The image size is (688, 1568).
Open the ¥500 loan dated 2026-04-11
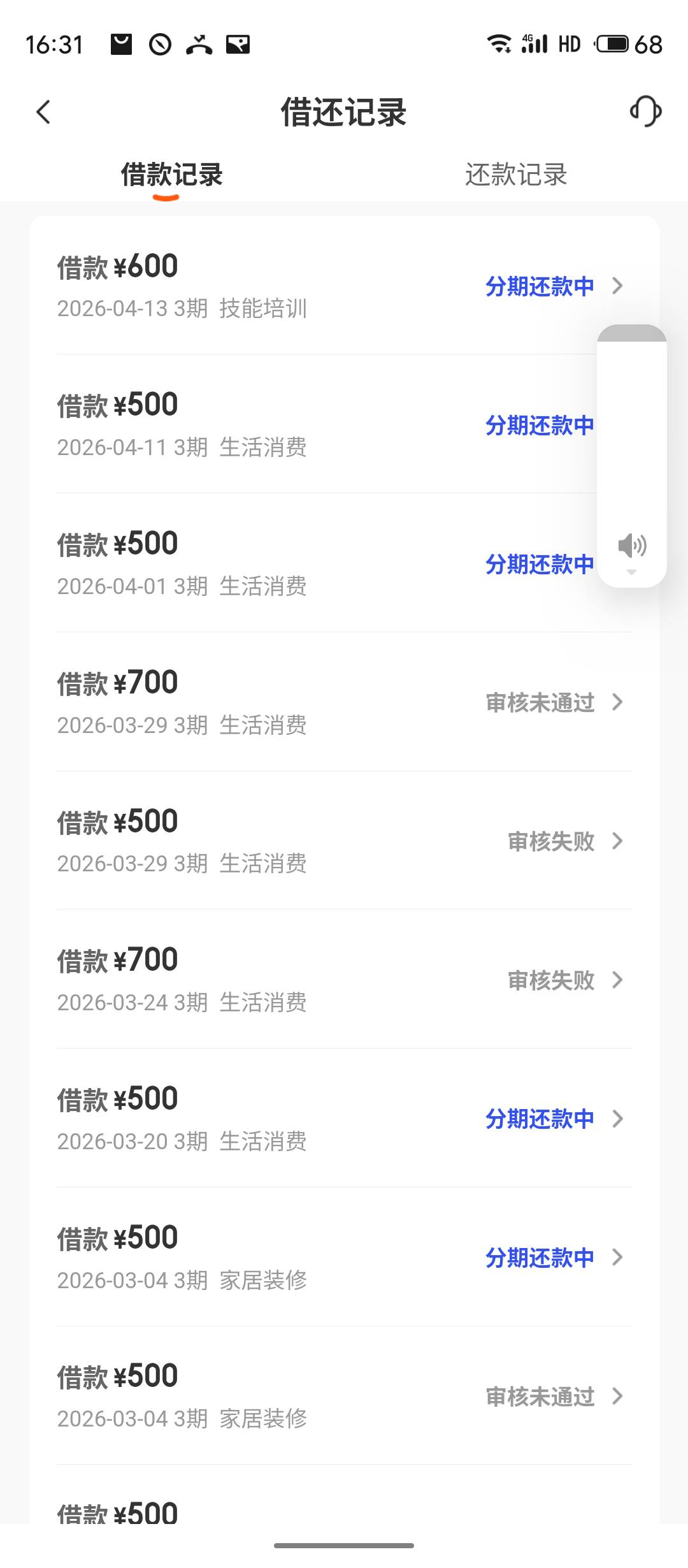coord(344,424)
